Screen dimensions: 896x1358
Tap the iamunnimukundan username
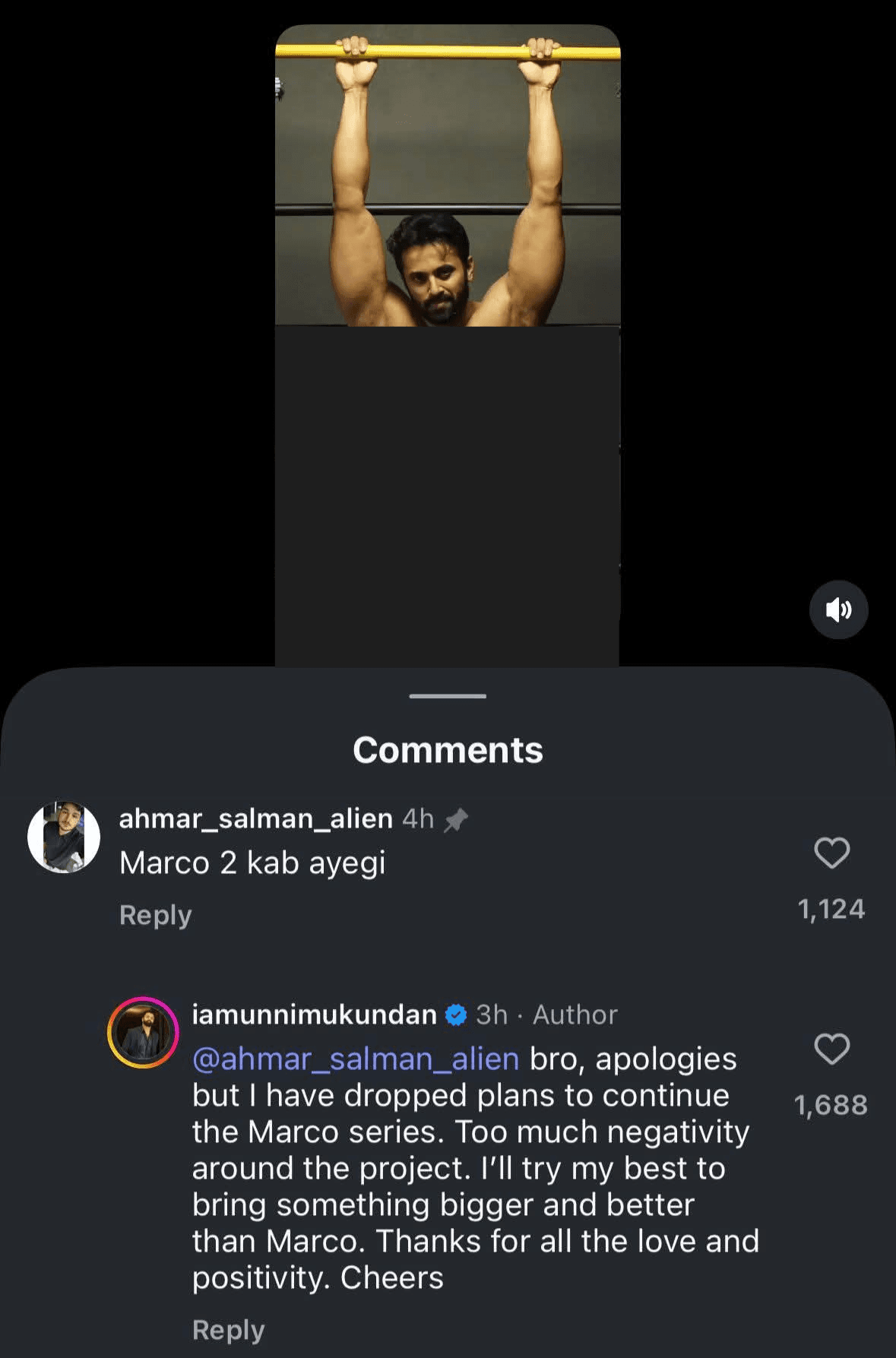click(x=314, y=1015)
